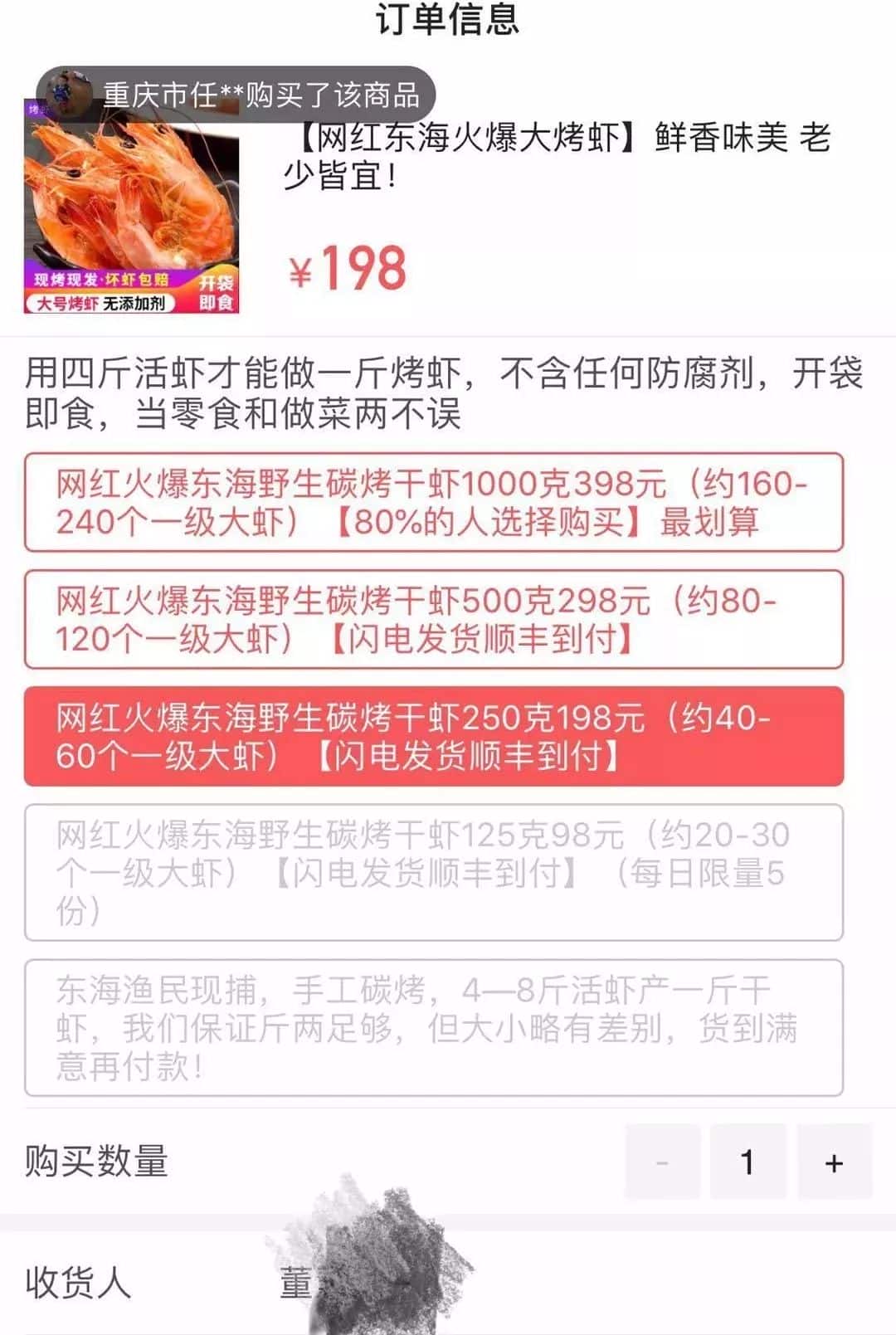
Task: Tap the selected 250克198元 option
Action: click(433, 736)
